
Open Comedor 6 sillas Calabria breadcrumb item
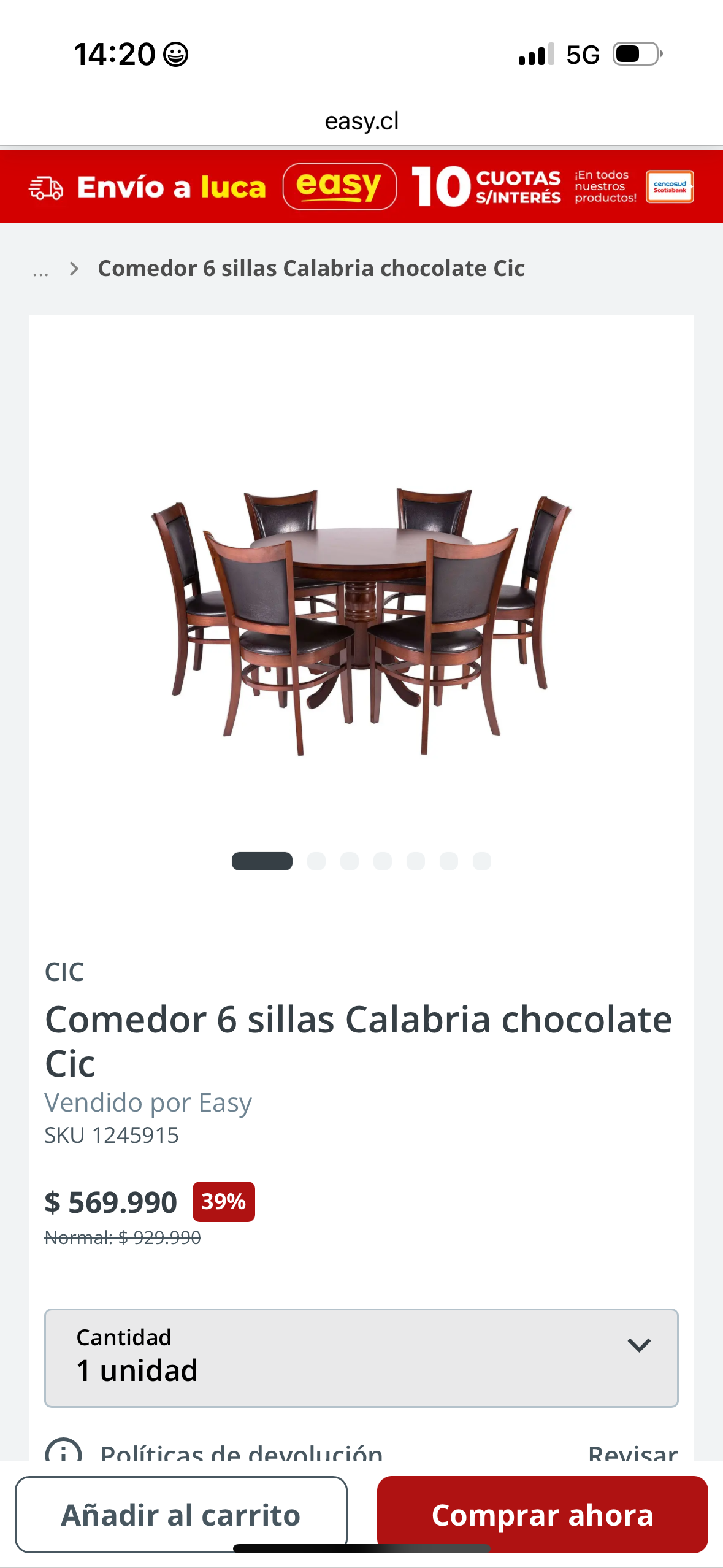(x=310, y=268)
